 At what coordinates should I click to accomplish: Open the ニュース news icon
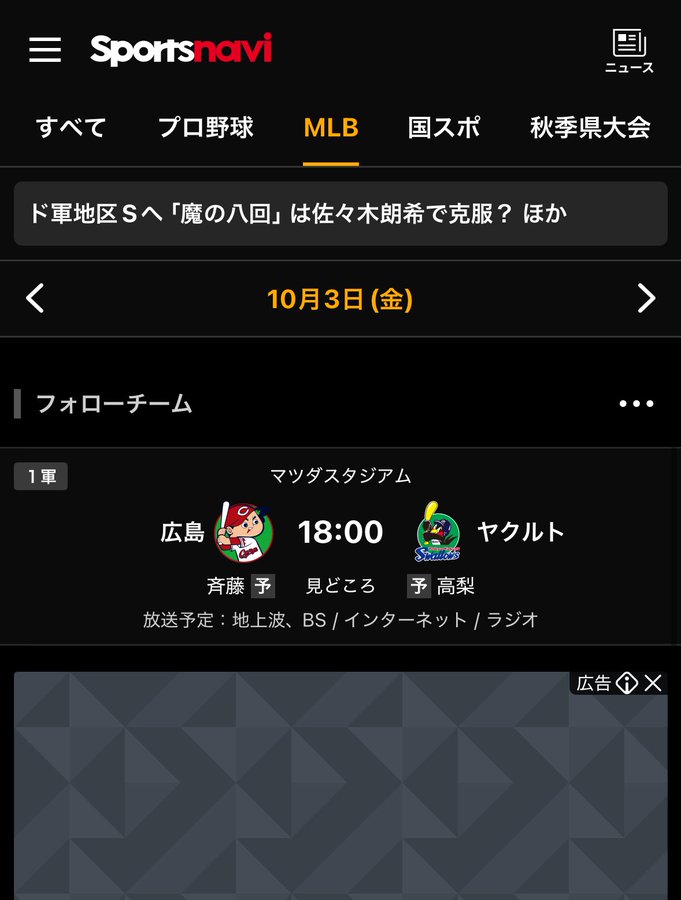click(629, 51)
